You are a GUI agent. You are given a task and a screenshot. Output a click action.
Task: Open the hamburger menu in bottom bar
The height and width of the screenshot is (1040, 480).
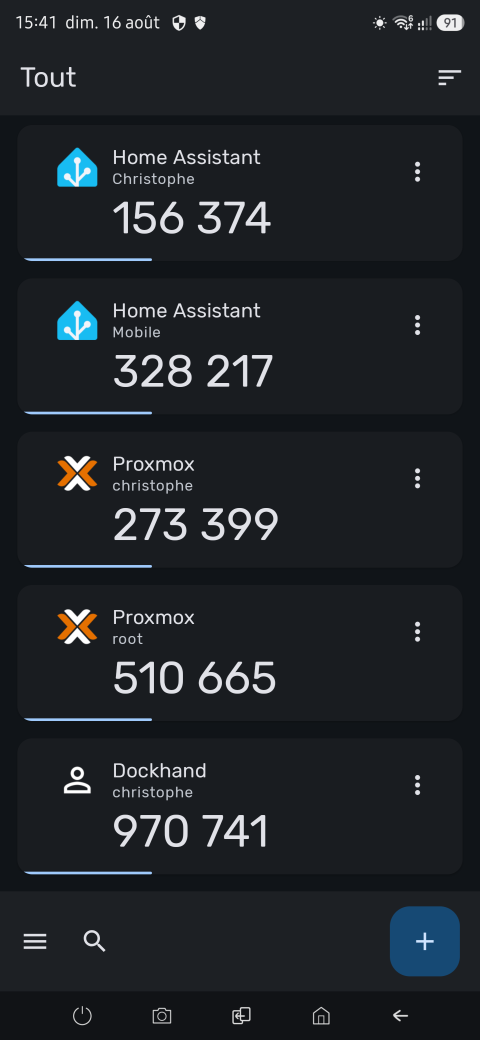pyautogui.click(x=35, y=941)
